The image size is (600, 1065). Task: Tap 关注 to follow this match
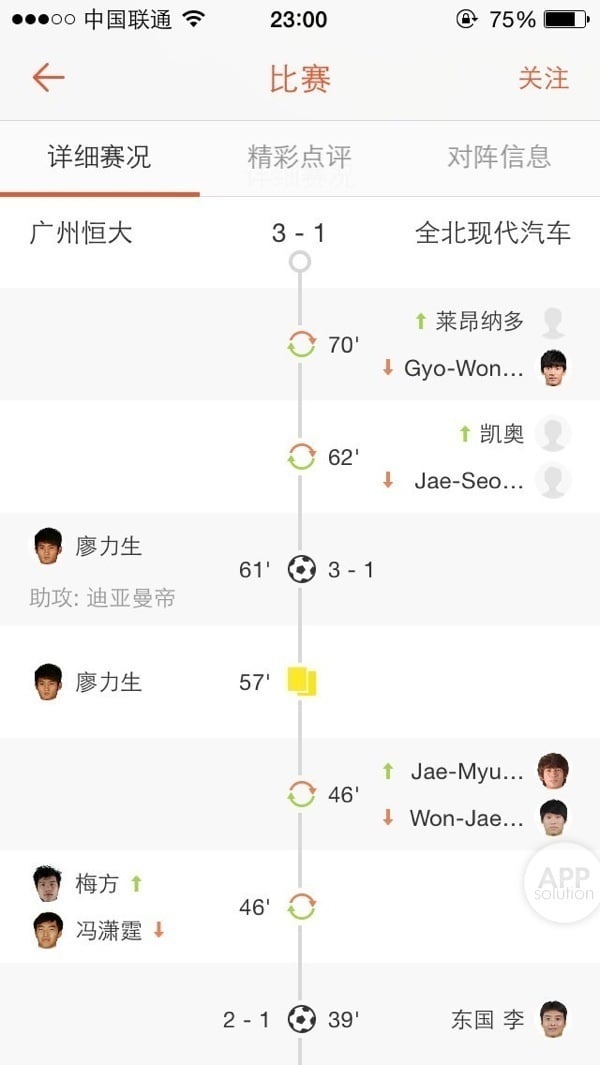543,79
